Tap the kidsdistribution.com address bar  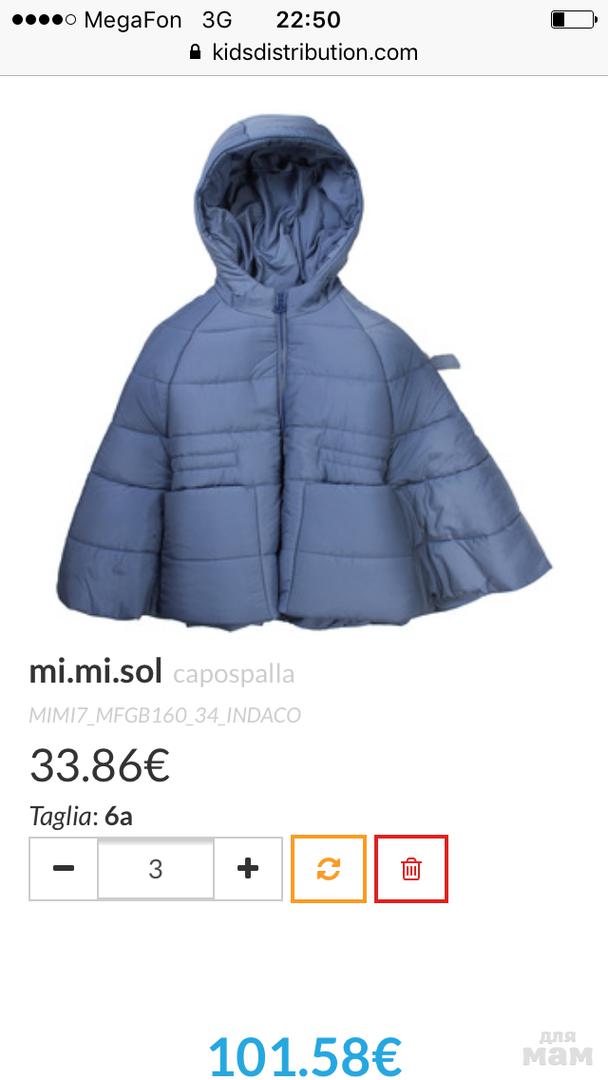303,52
